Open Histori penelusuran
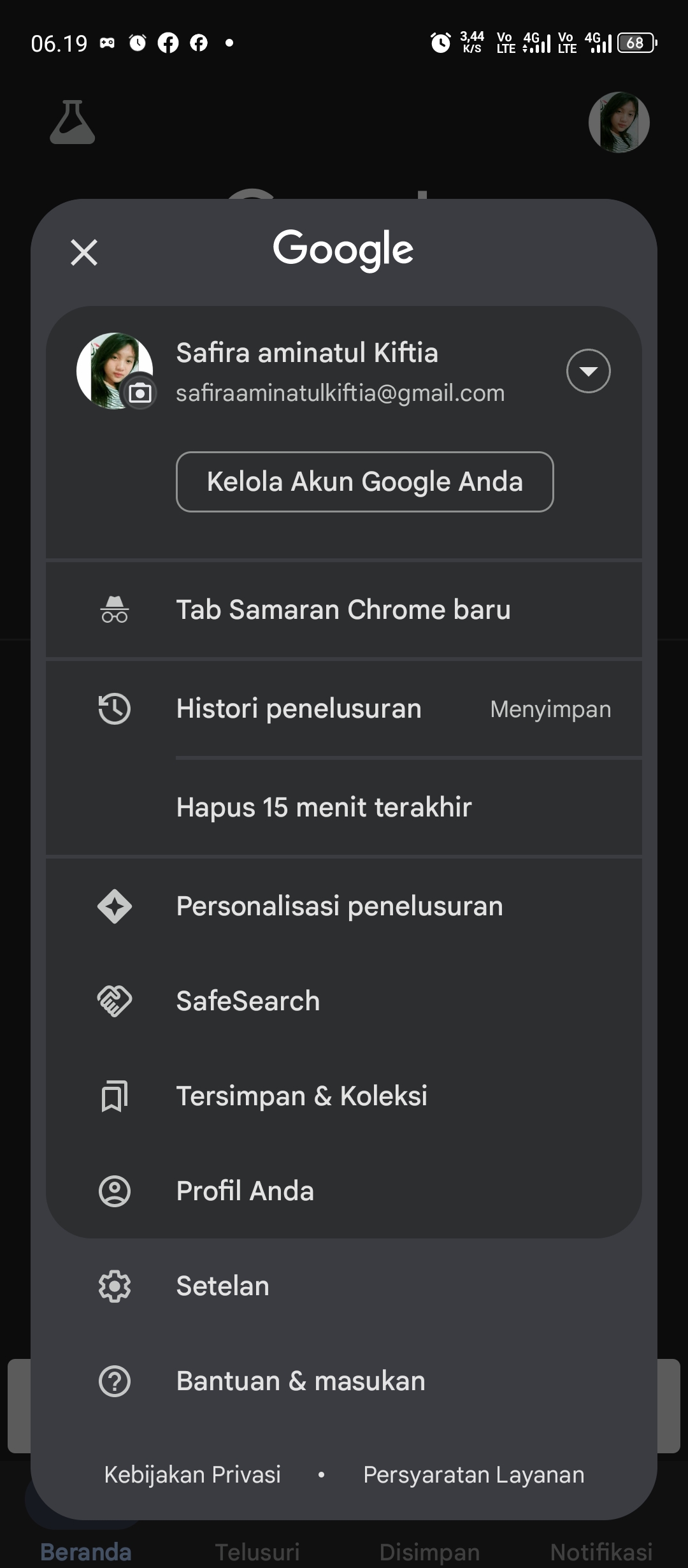Image resolution: width=688 pixels, height=1568 pixels. [x=344, y=709]
